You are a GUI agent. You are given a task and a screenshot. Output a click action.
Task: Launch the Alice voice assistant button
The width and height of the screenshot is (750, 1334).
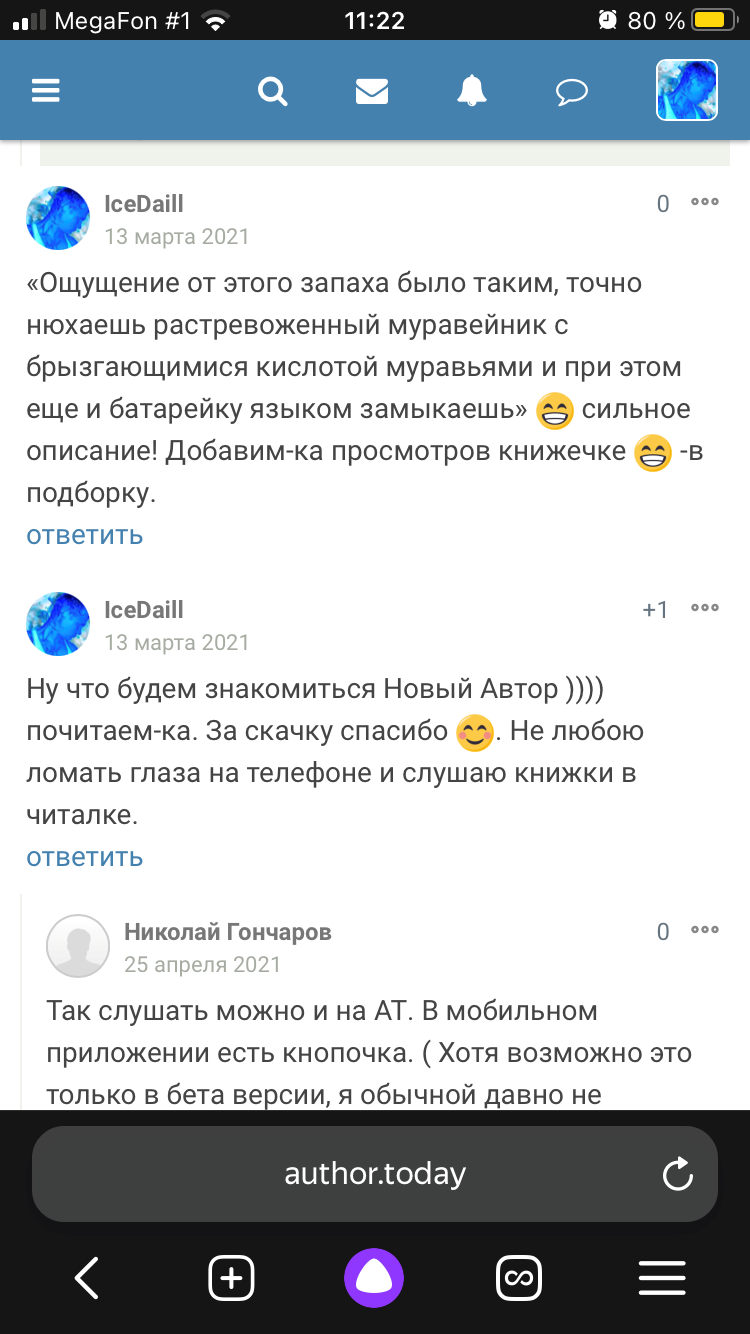click(x=374, y=1278)
